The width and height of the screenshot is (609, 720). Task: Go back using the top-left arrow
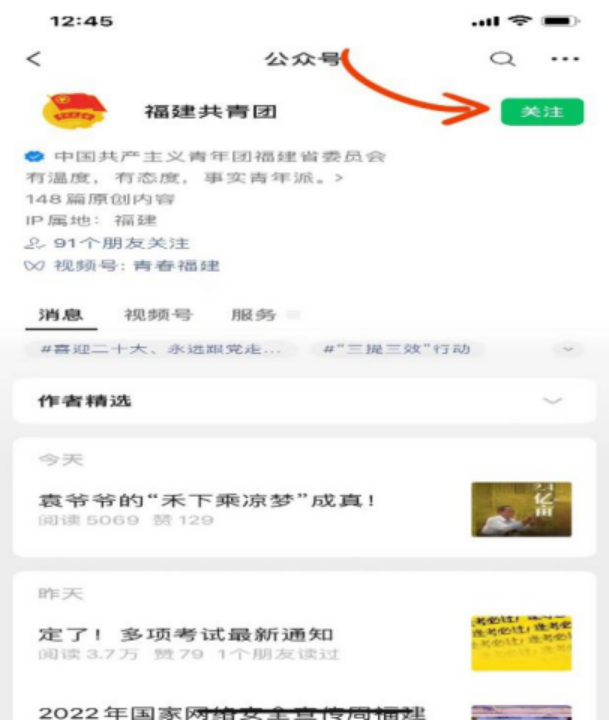(34, 59)
